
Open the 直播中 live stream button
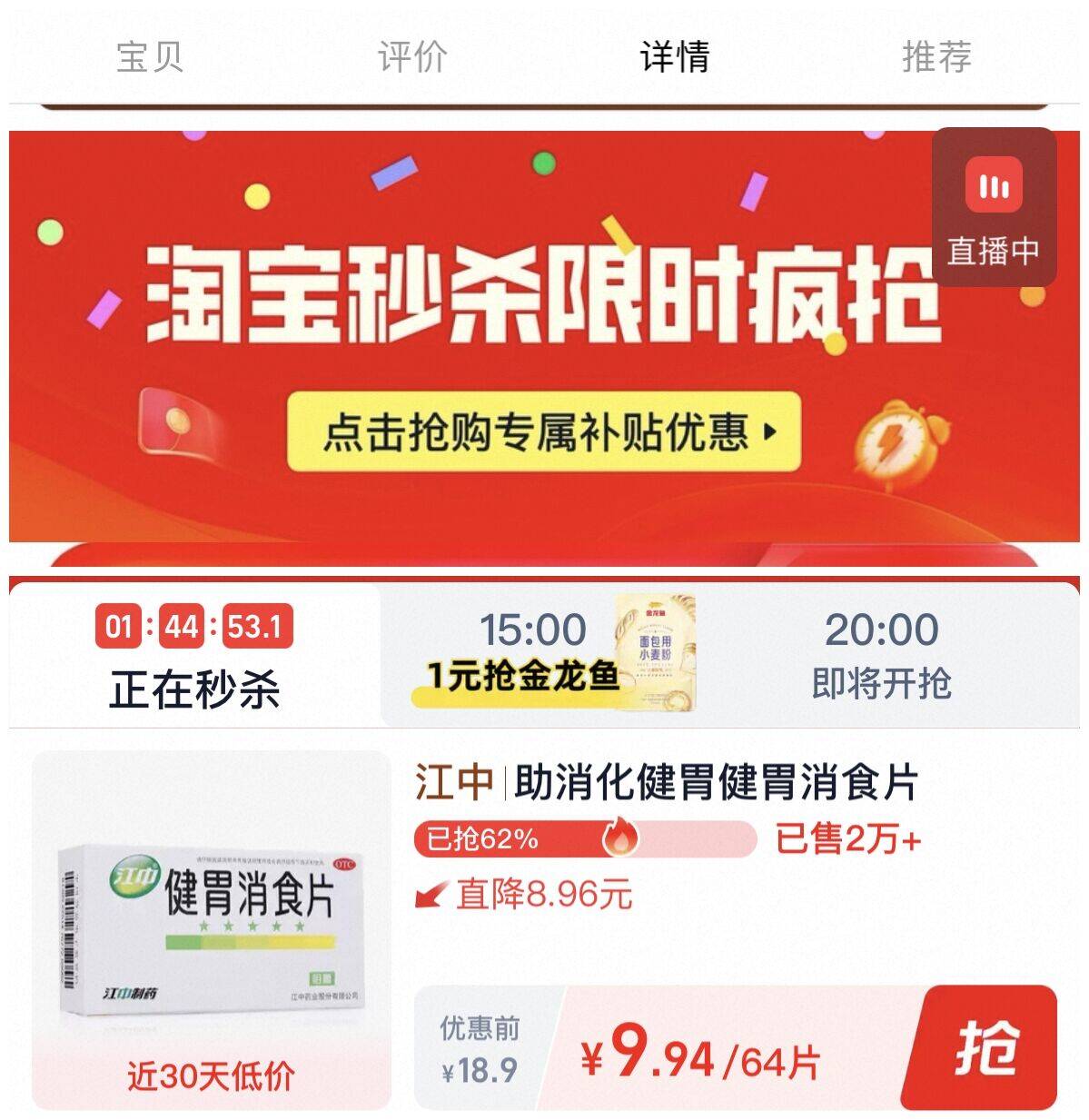(x=994, y=207)
